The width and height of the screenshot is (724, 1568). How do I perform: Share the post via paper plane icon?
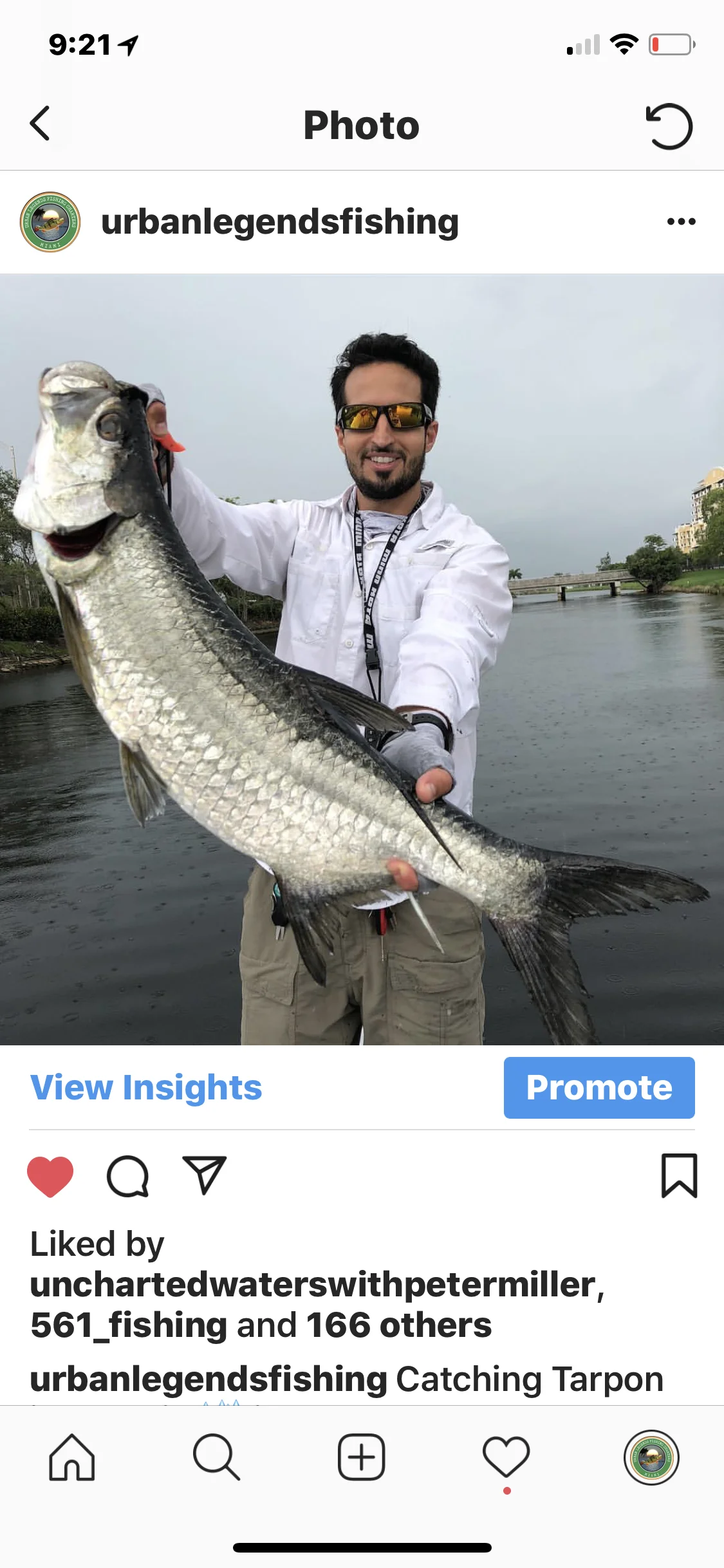[205, 1175]
